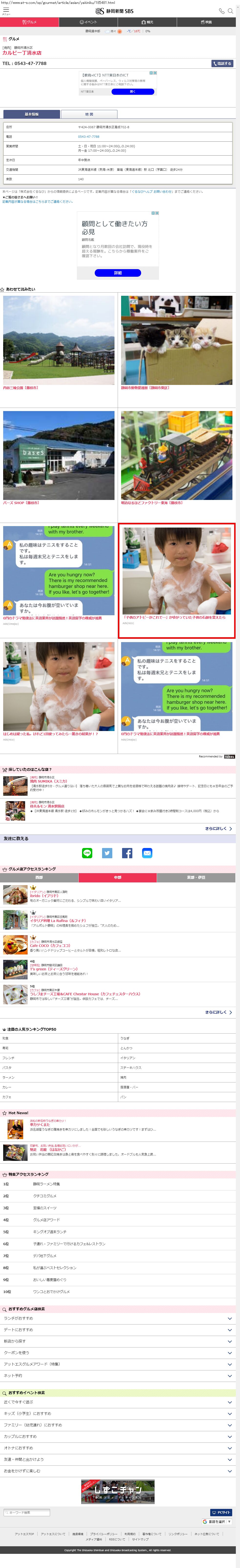Image resolution: width=240 pixels, height=1568 pixels.
Task: Tap the 電話する call button
Action: 222,63
